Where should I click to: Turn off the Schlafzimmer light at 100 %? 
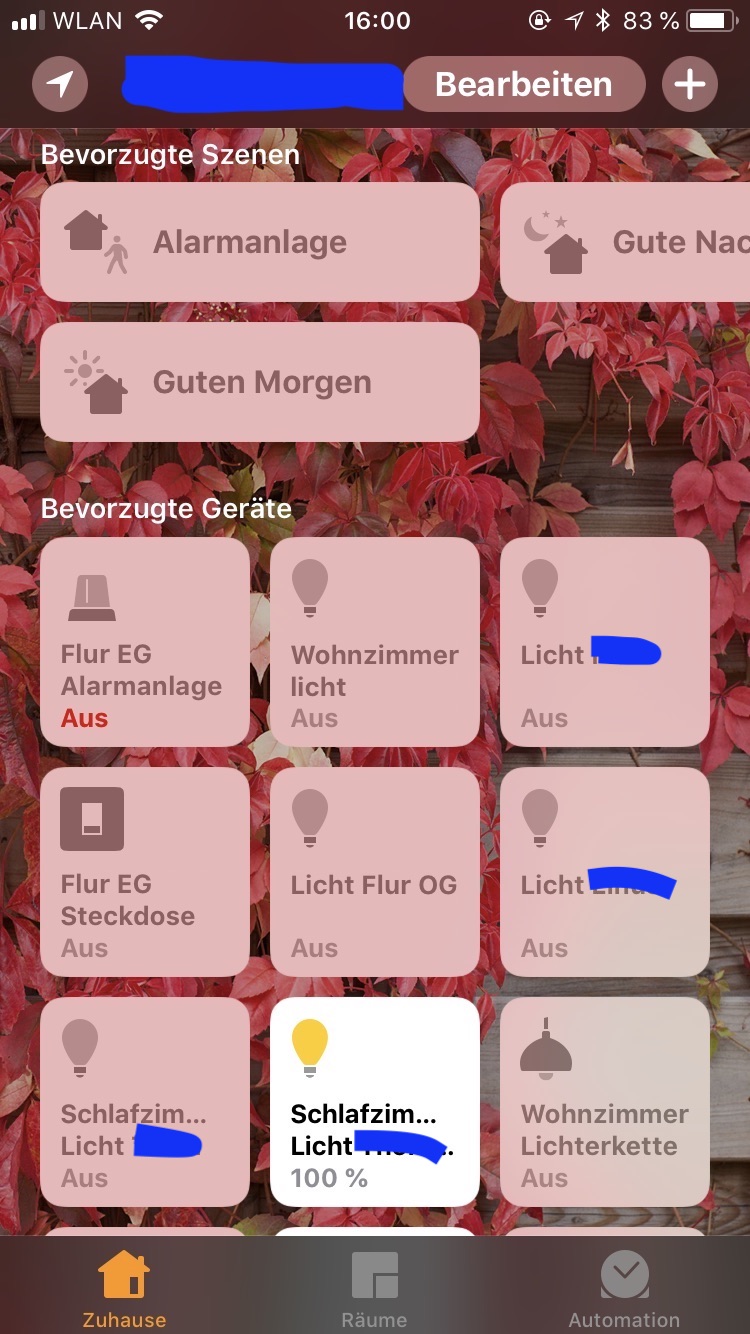[x=375, y=1102]
